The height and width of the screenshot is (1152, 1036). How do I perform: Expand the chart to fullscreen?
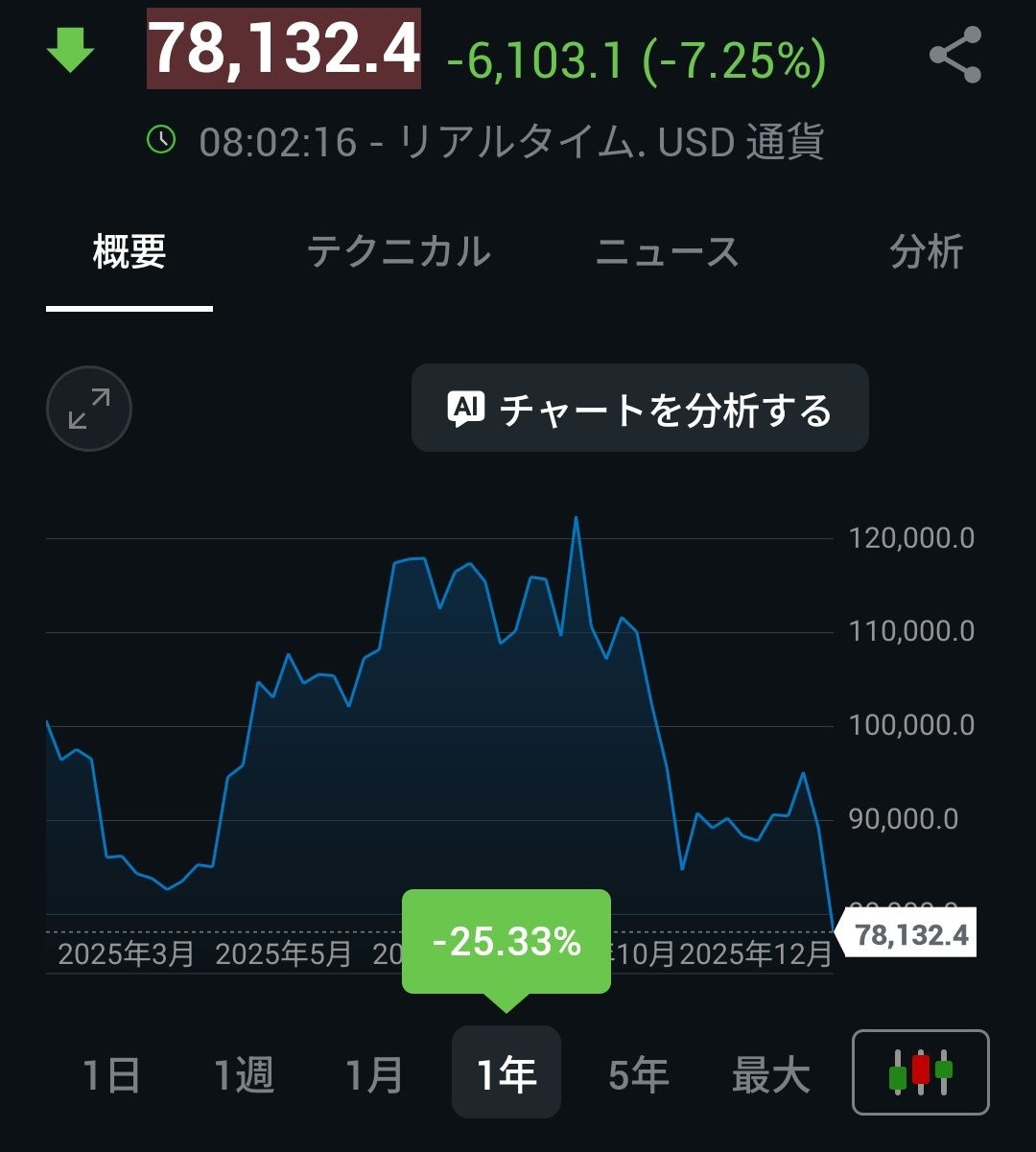[x=89, y=410]
